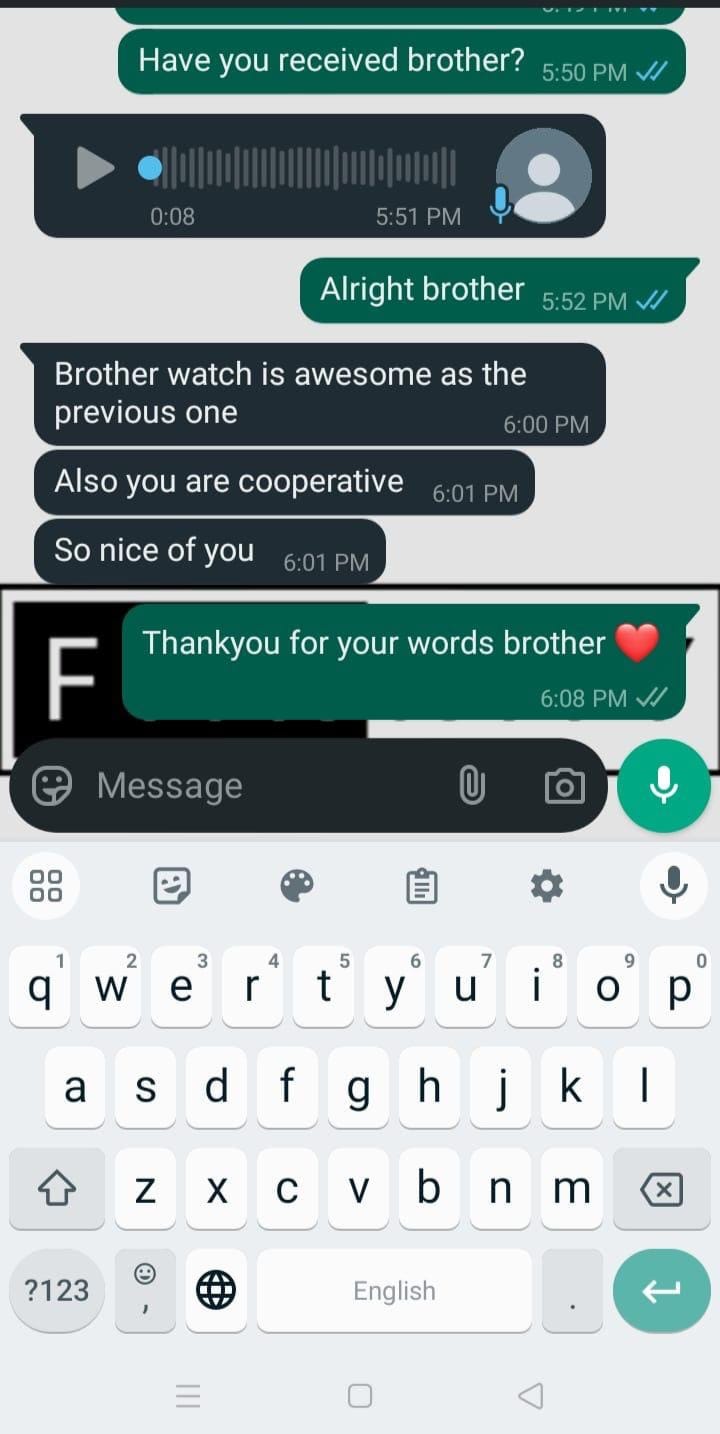Screen dimensions: 720x1434
Task: Open keyboard clipboard
Action: point(421,886)
